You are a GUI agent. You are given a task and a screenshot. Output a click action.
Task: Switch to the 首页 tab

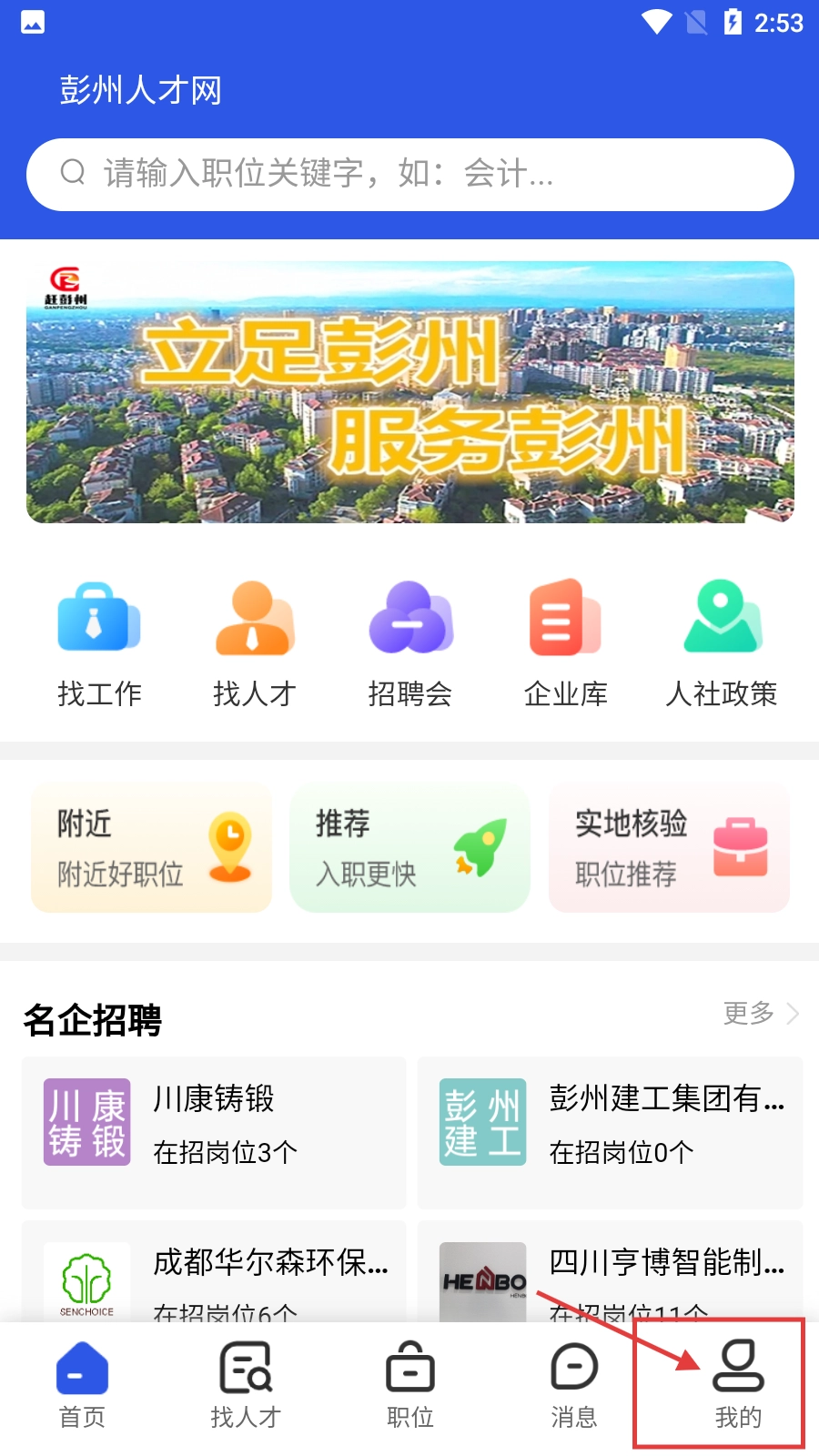click(x=82, y=1384)
